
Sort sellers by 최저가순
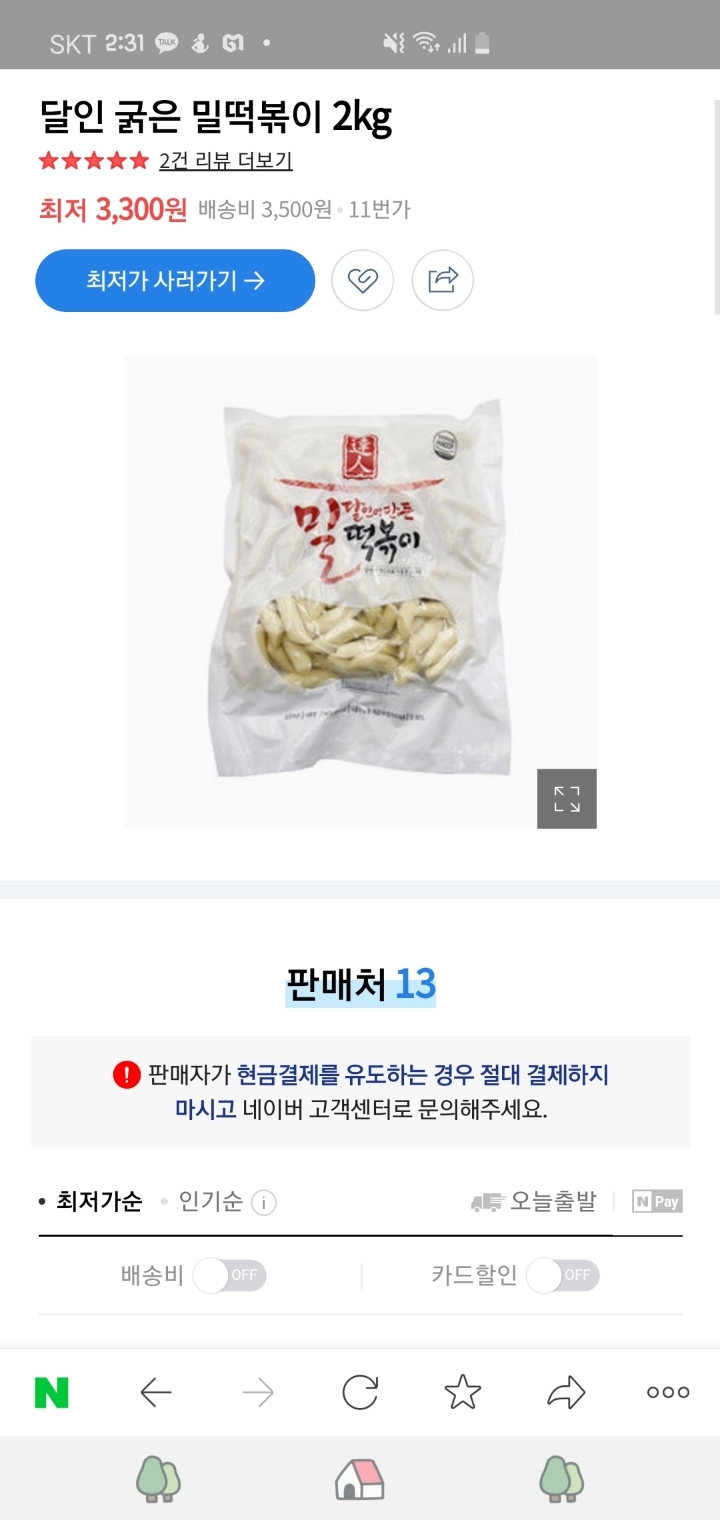(98, 1201)
